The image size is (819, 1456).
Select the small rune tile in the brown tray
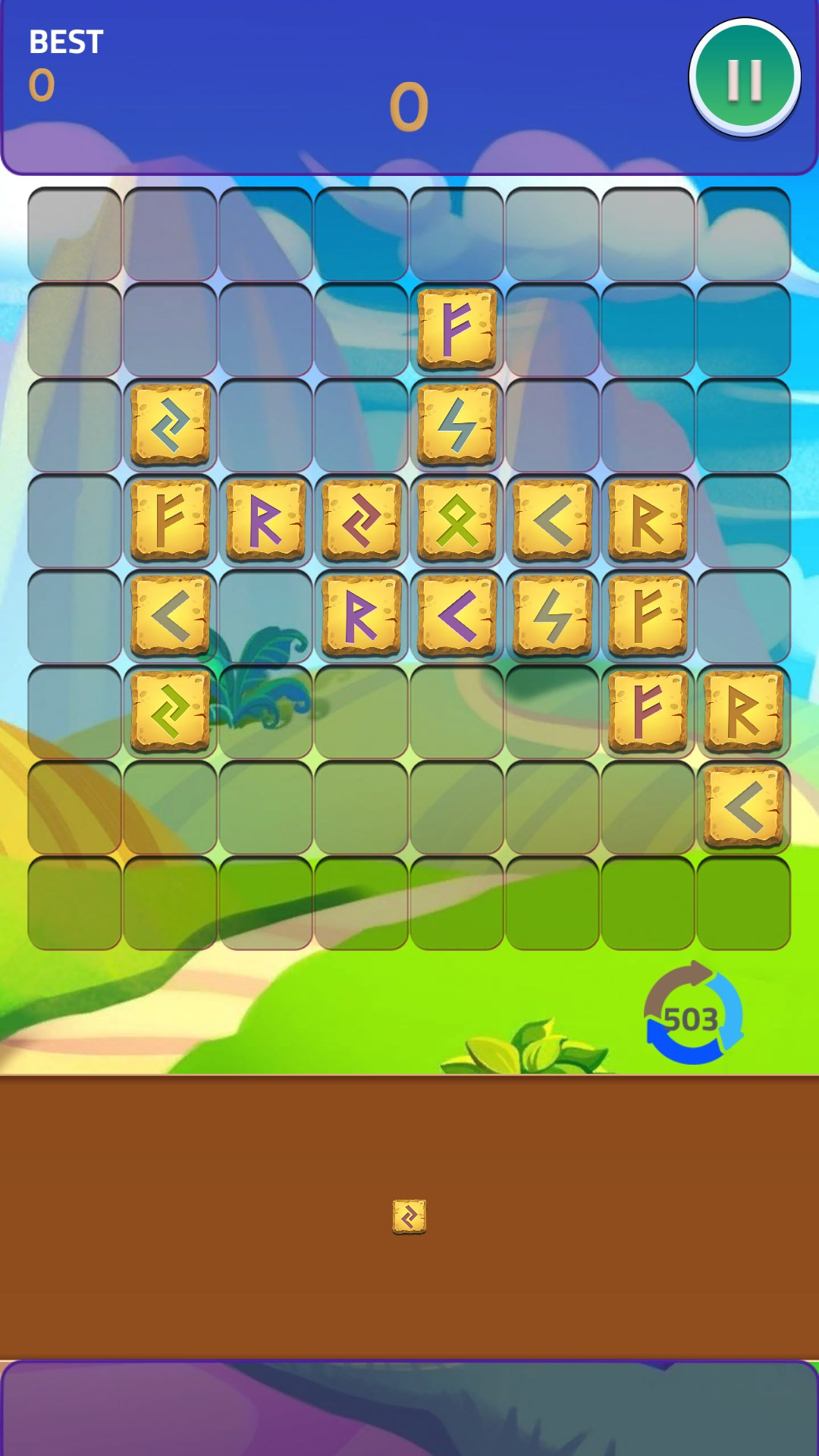(409, 1216)
